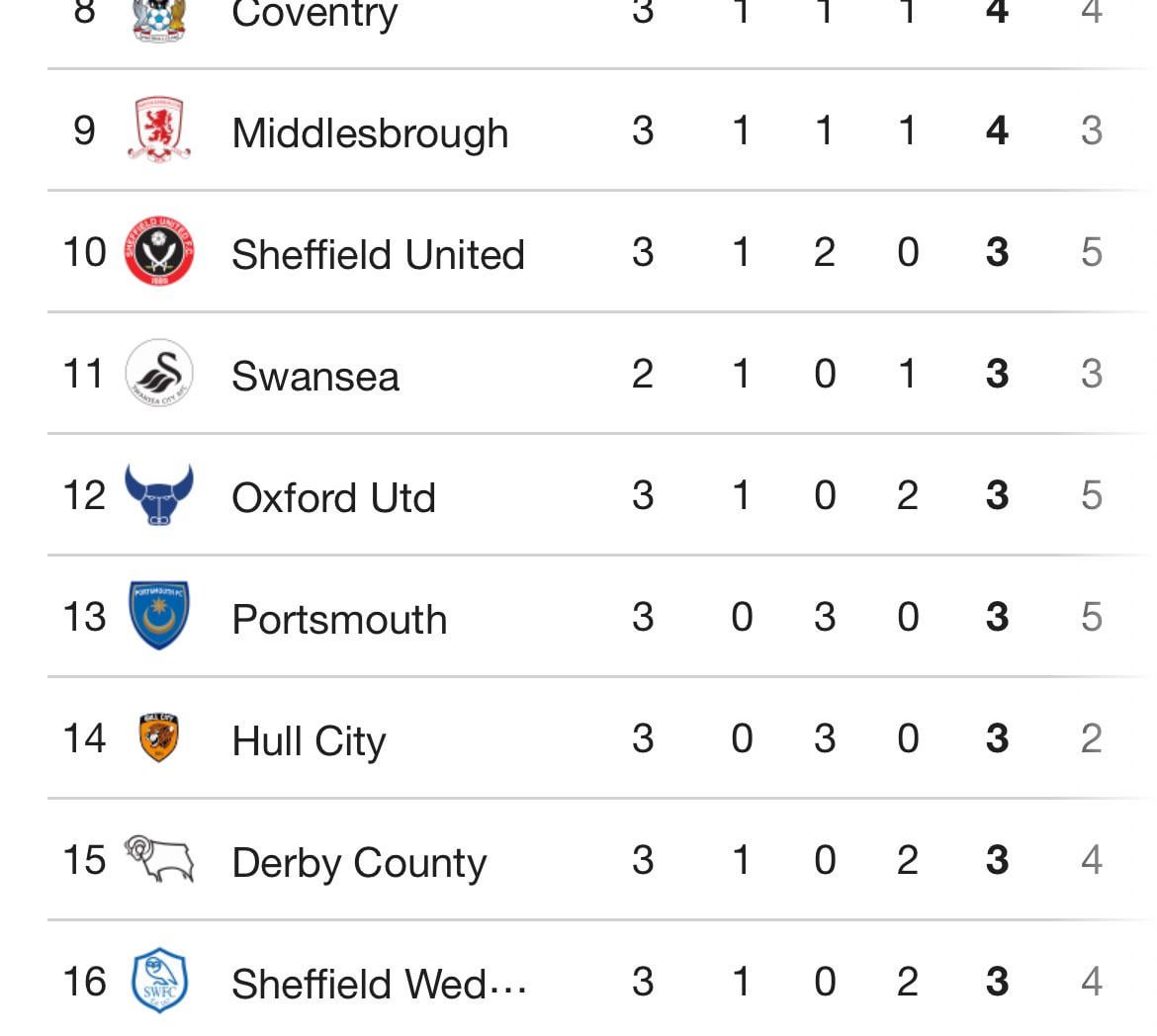This screenshot has width=1157, height=1036.
Task: Open the Middlesbrough team row
Action: click(370, 132)
